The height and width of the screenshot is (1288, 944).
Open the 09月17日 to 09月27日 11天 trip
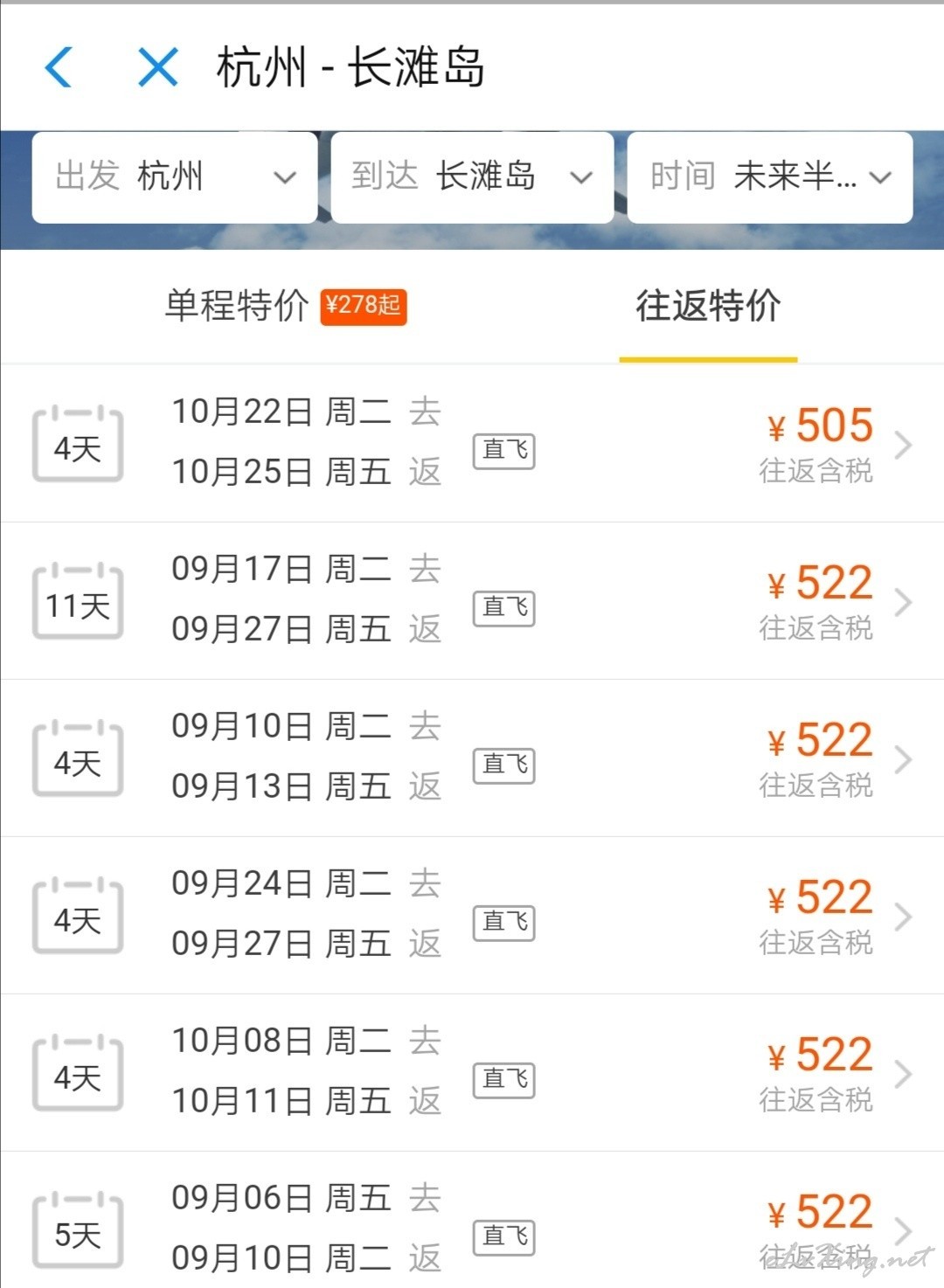tap(472, 599)
